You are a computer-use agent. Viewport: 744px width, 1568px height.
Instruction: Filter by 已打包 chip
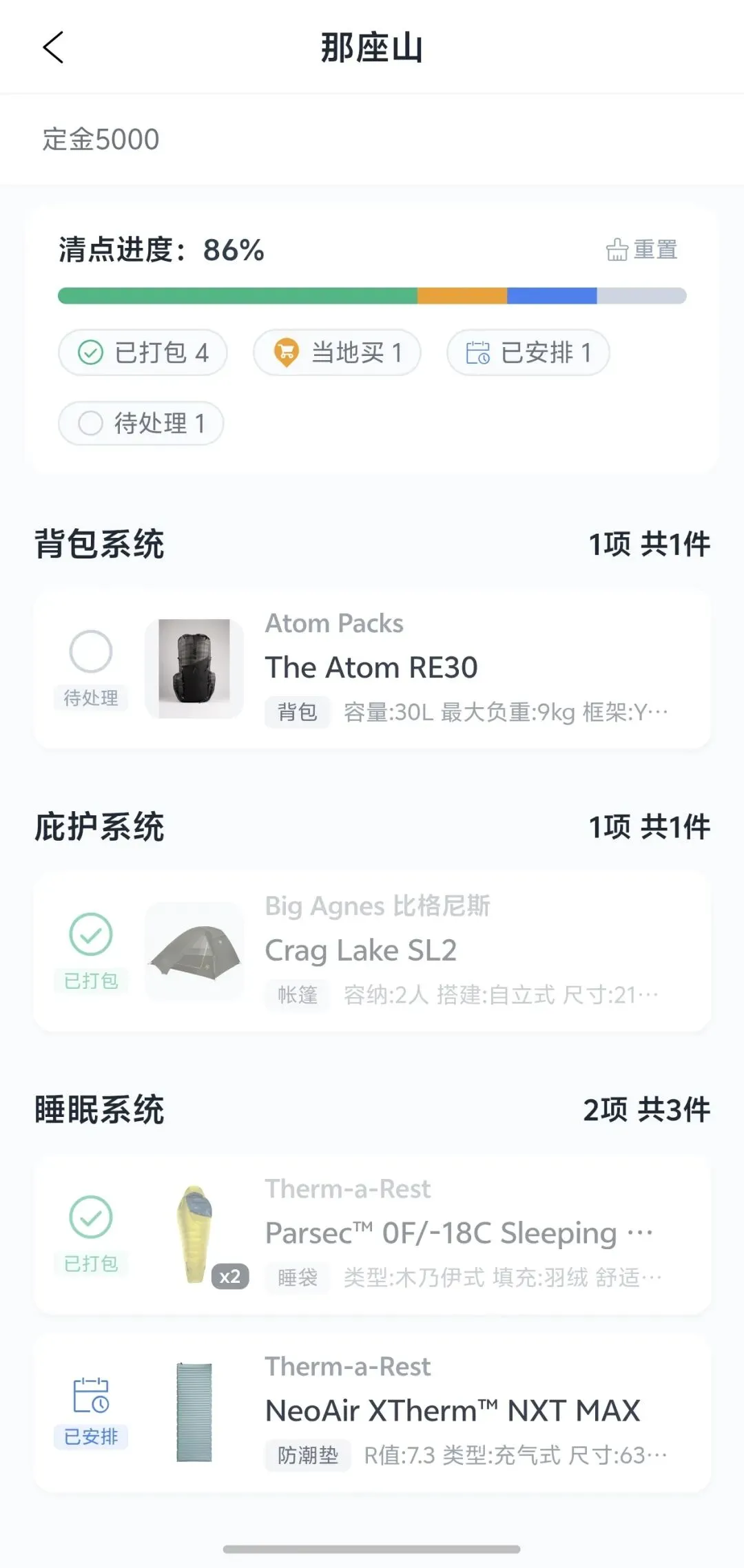[143, 353]
